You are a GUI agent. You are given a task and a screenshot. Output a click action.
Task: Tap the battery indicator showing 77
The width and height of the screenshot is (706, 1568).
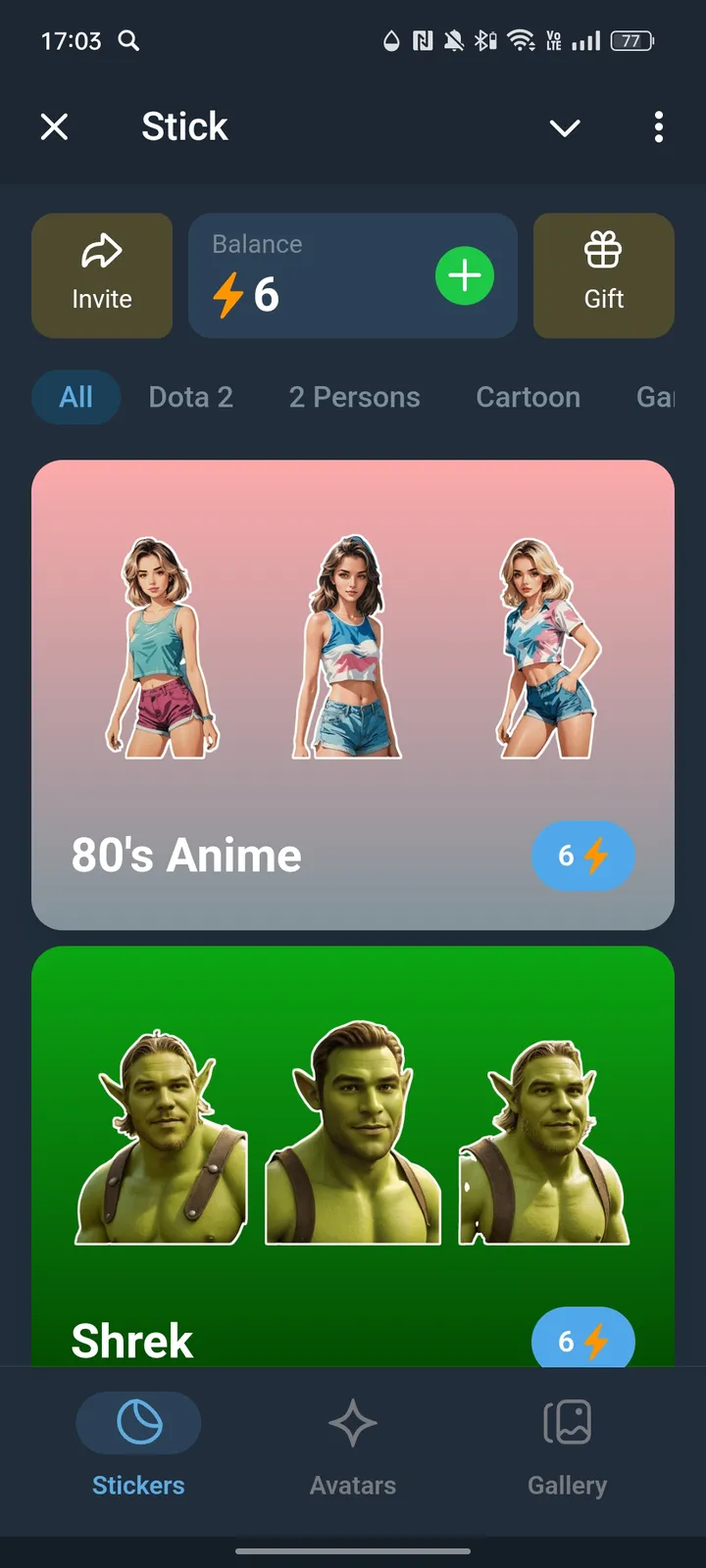[631, 41]
